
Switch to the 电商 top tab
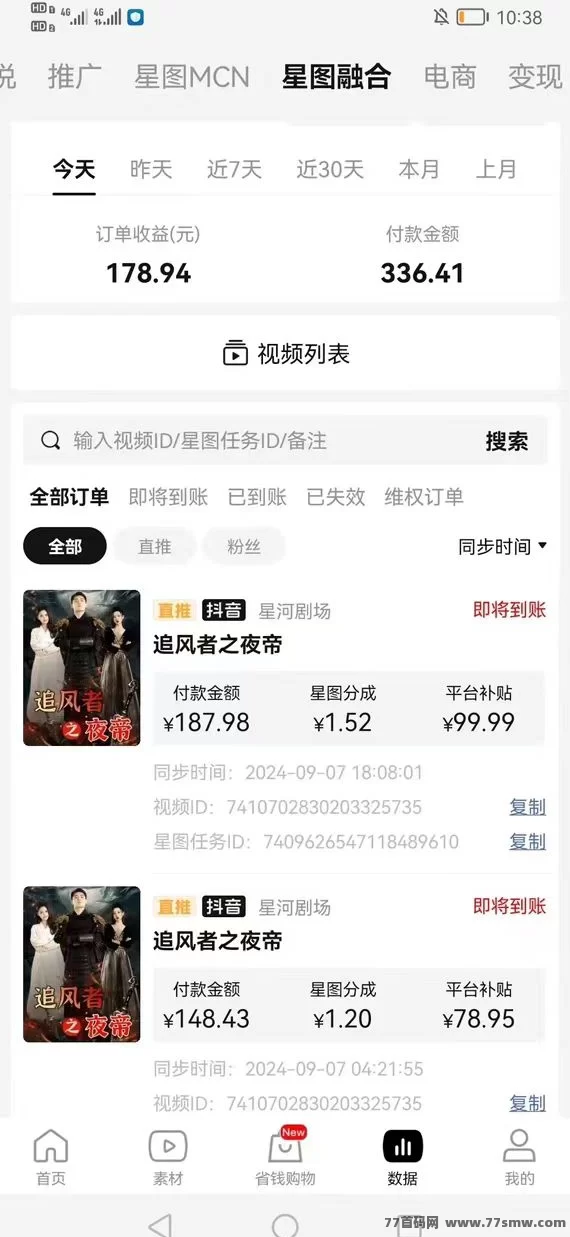[450, 77]
